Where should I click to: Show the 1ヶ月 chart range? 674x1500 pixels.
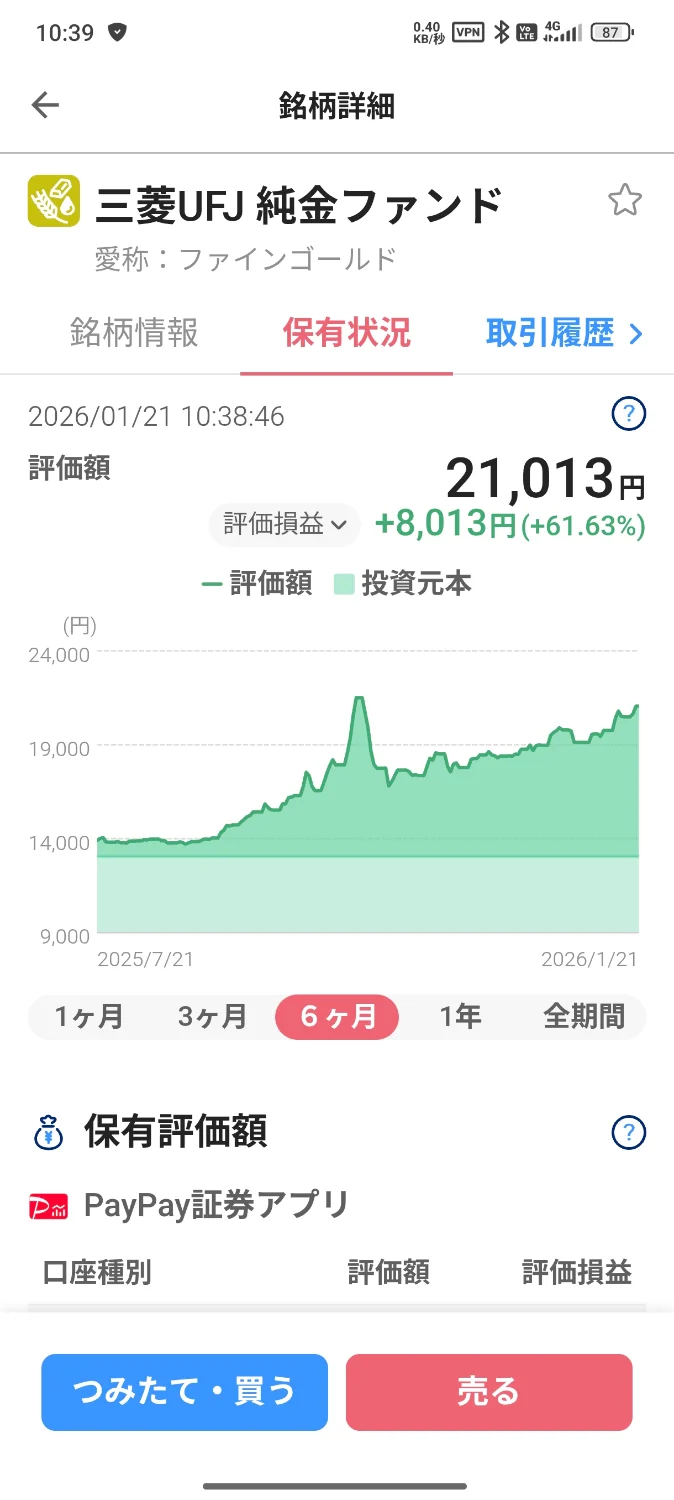89,1017
